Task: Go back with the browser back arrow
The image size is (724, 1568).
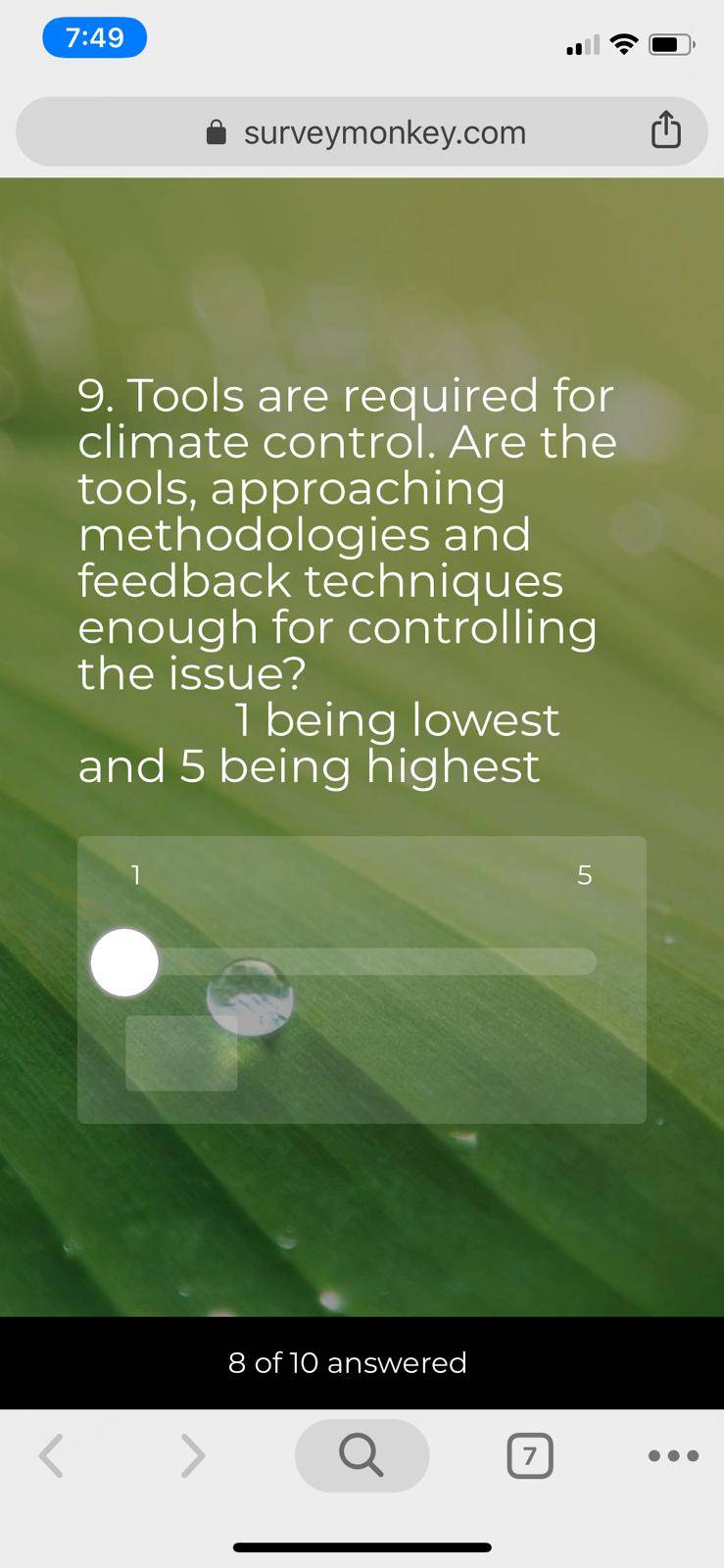Action: 52,1455
